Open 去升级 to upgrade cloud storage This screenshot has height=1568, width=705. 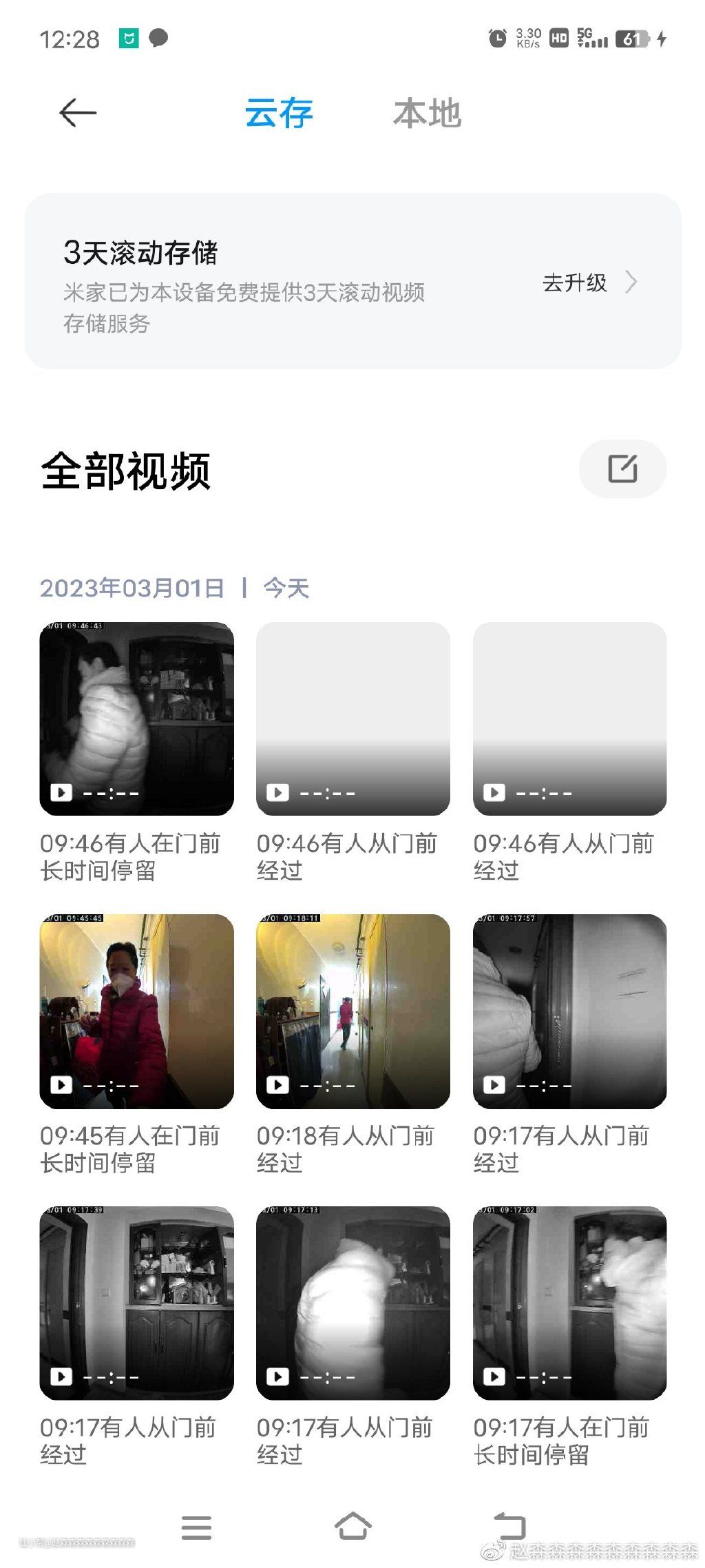[590, 282]
